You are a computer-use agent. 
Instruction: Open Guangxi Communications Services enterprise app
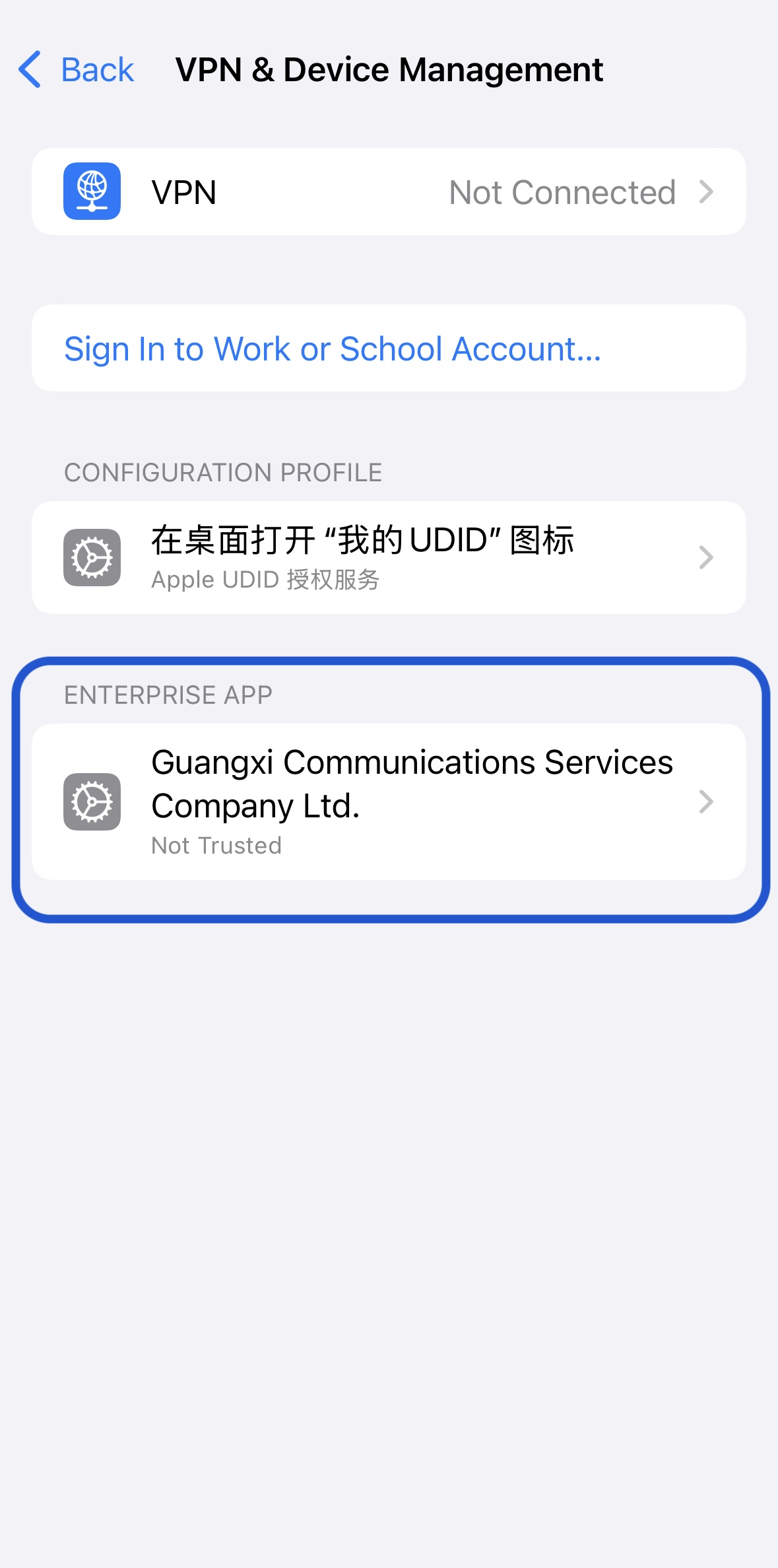point(389,801)
